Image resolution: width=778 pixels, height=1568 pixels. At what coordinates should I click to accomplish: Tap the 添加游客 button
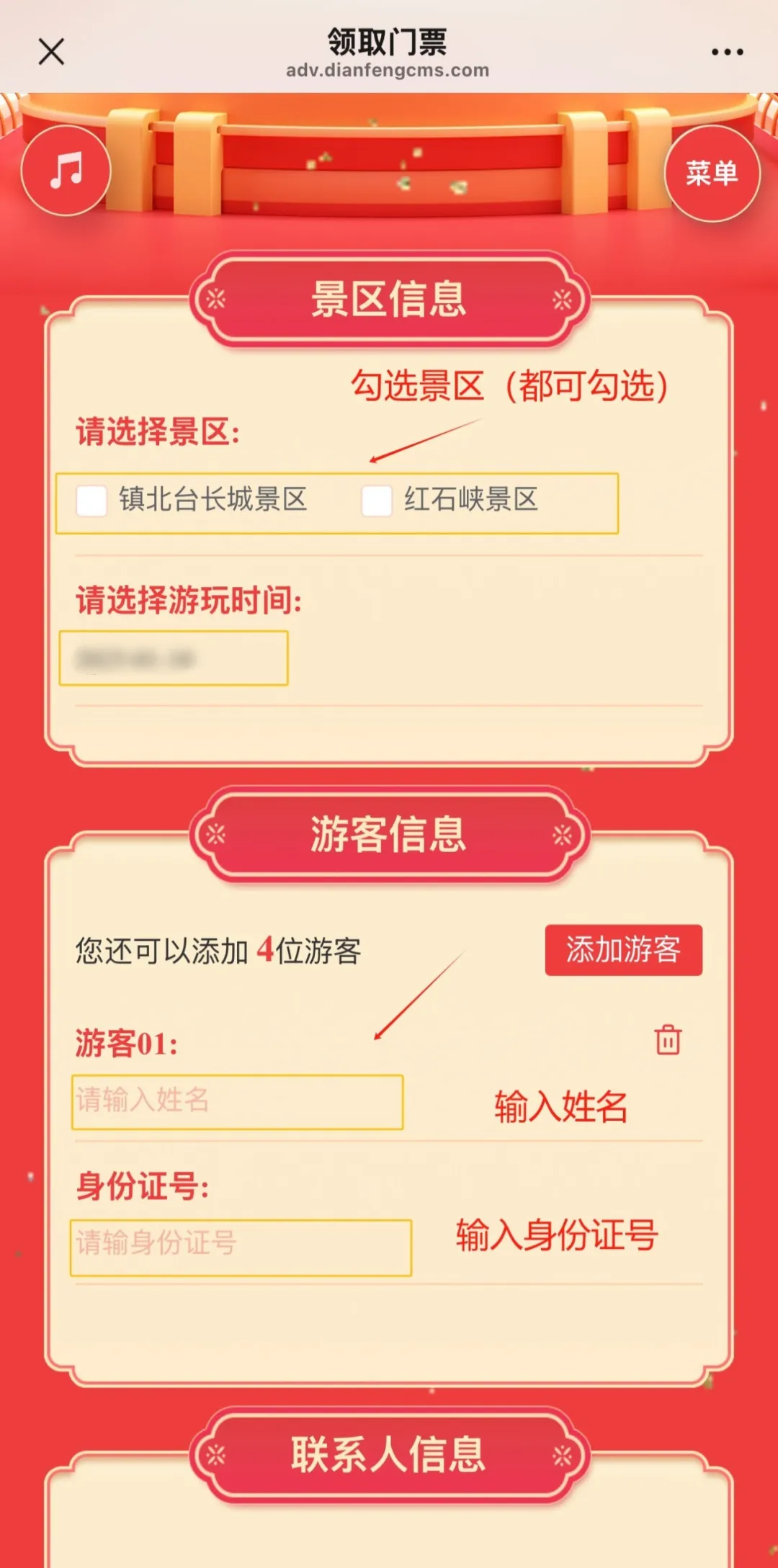point(623,950)
